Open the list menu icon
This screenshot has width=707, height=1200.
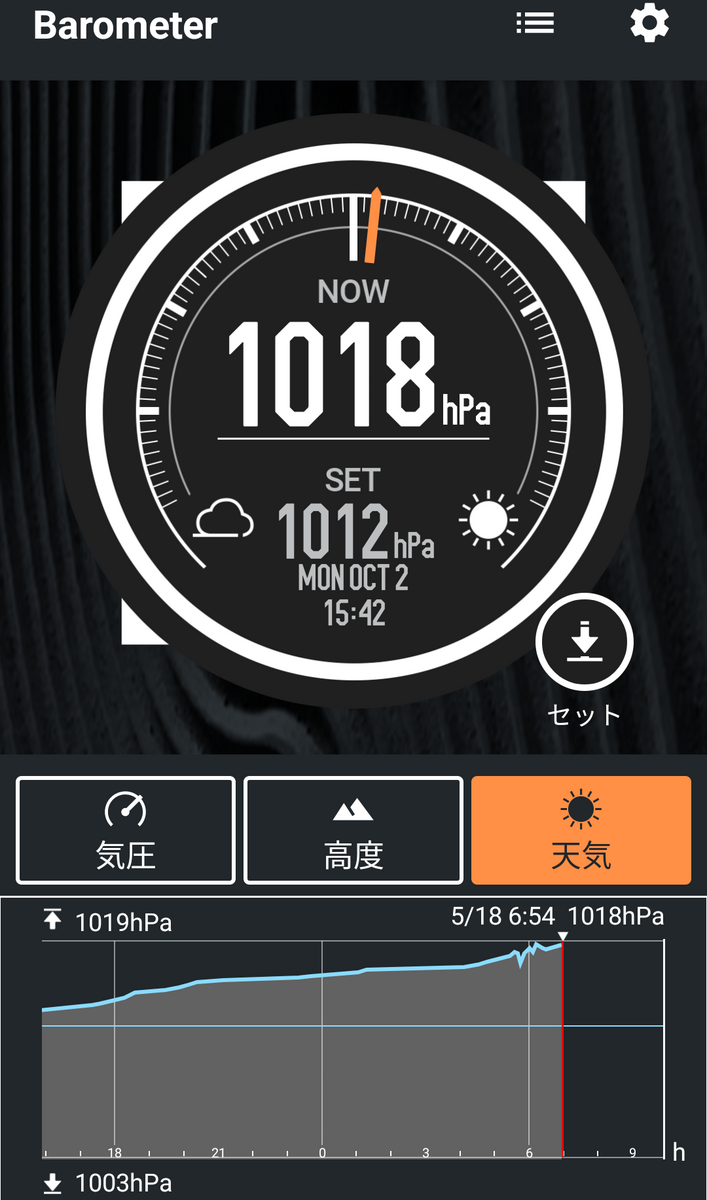(535, 24)
